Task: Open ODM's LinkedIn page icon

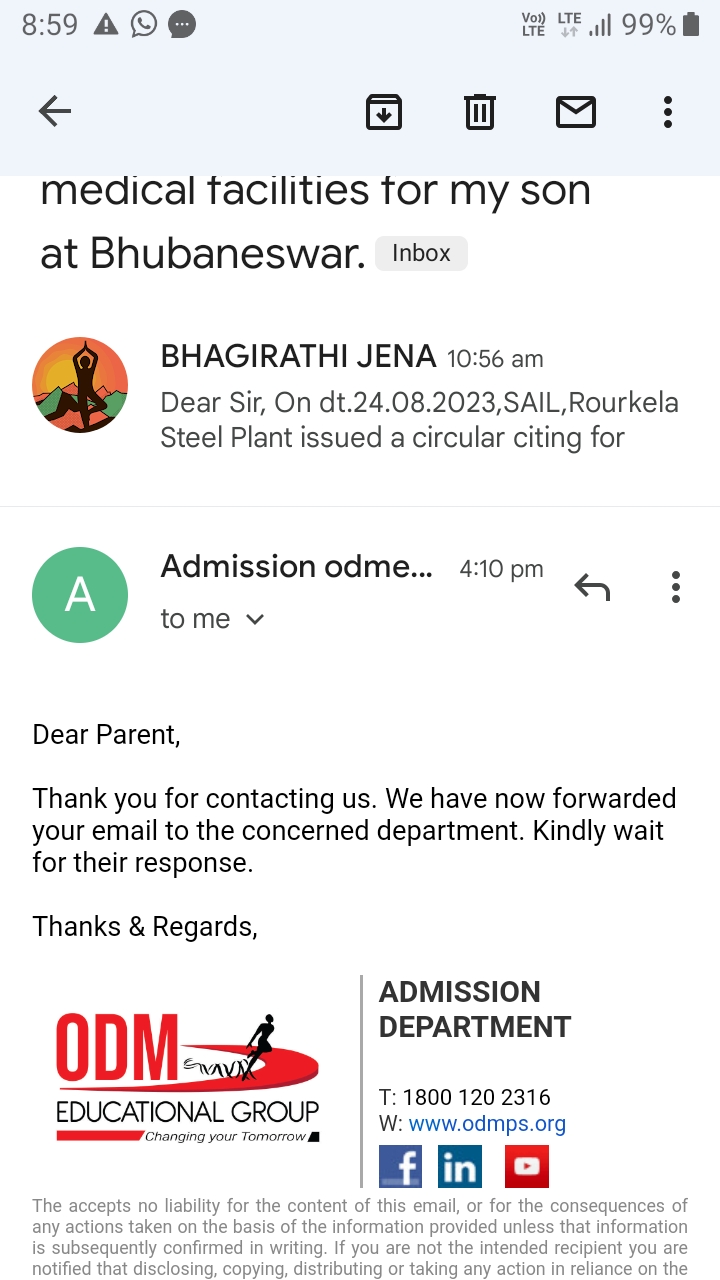Action: (460, 1167)
